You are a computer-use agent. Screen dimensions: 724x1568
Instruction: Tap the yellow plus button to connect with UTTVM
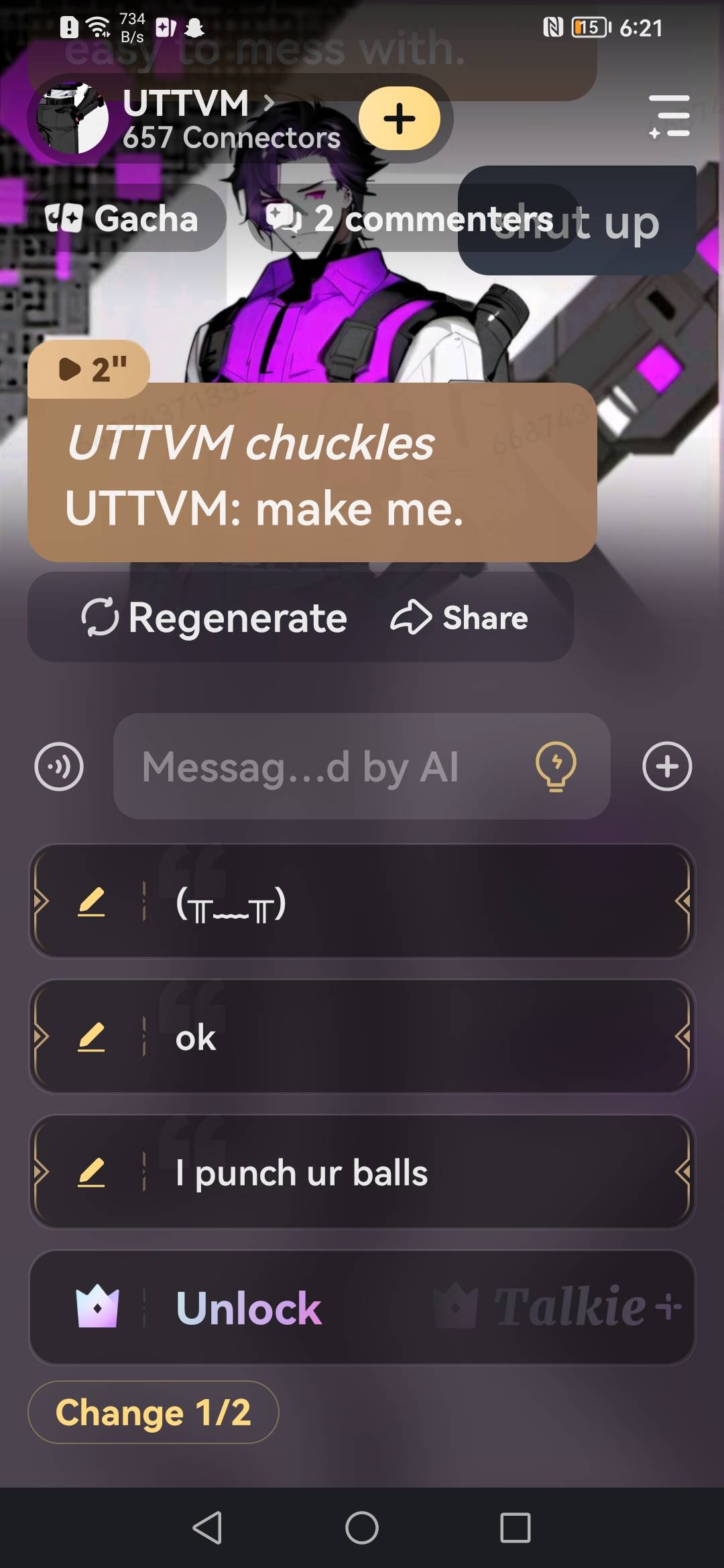coord(400,119)
